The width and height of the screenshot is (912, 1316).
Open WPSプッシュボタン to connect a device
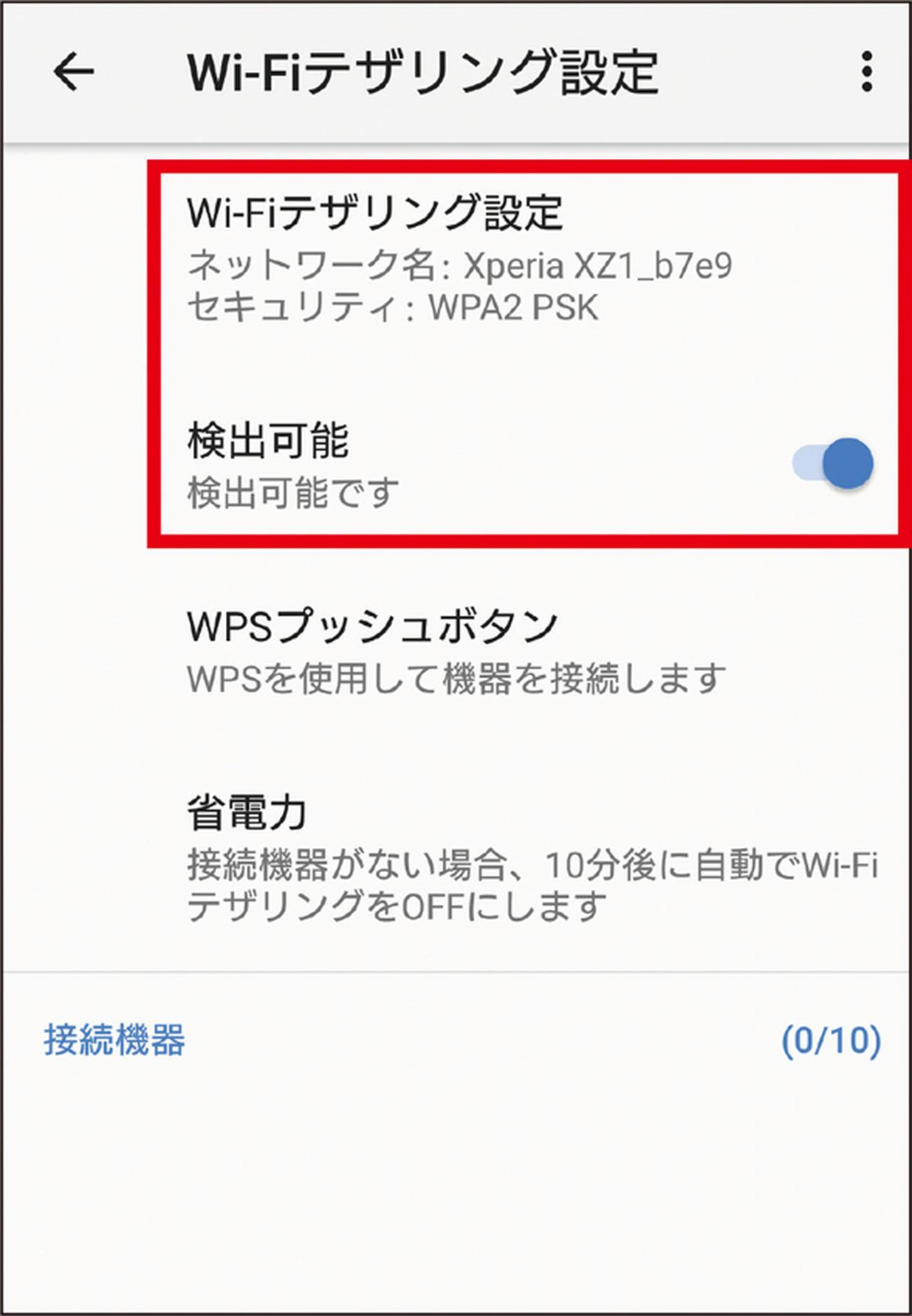(x=456, y=650)
